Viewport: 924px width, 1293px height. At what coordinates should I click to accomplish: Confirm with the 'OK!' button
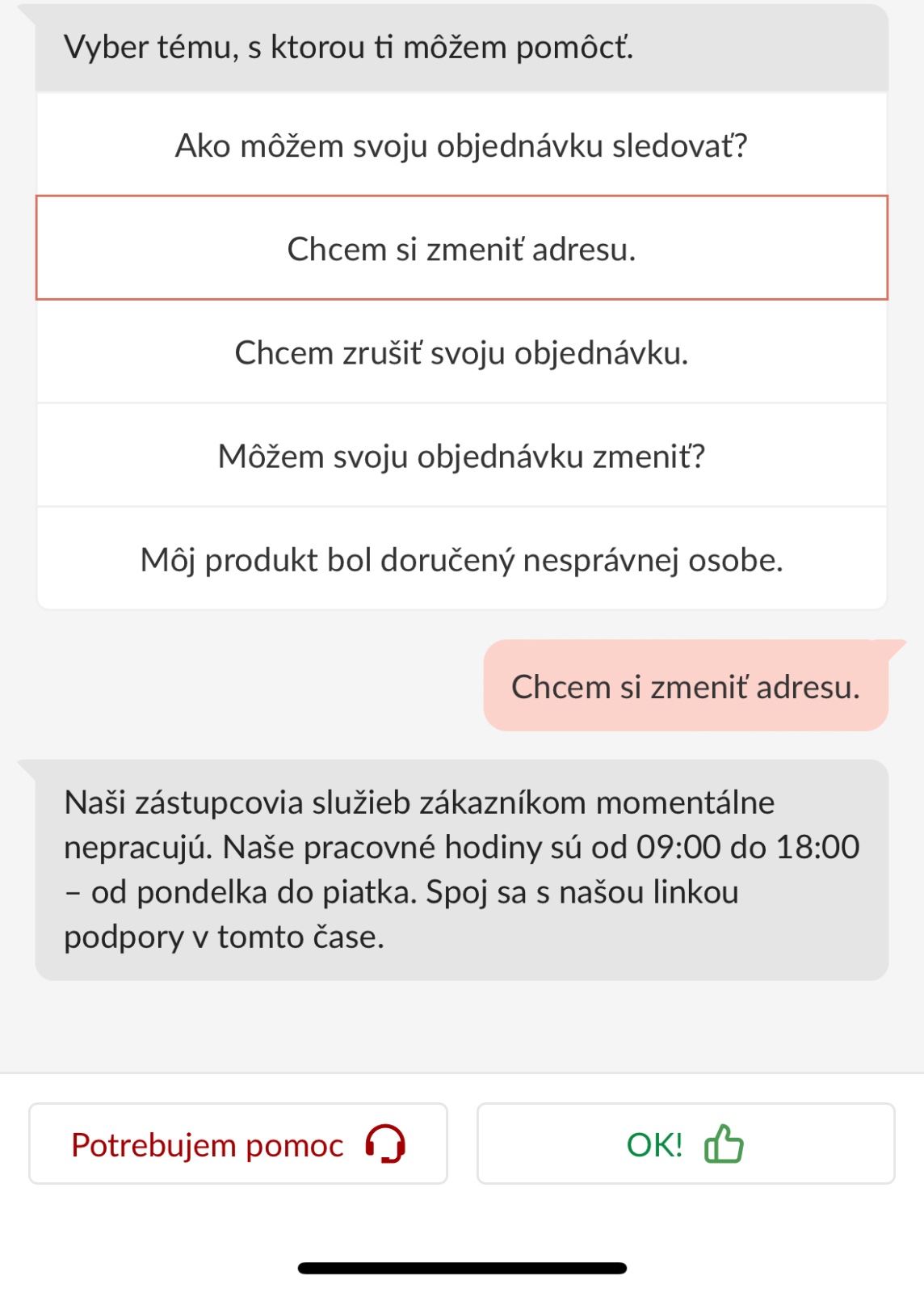click(686, 1143)
